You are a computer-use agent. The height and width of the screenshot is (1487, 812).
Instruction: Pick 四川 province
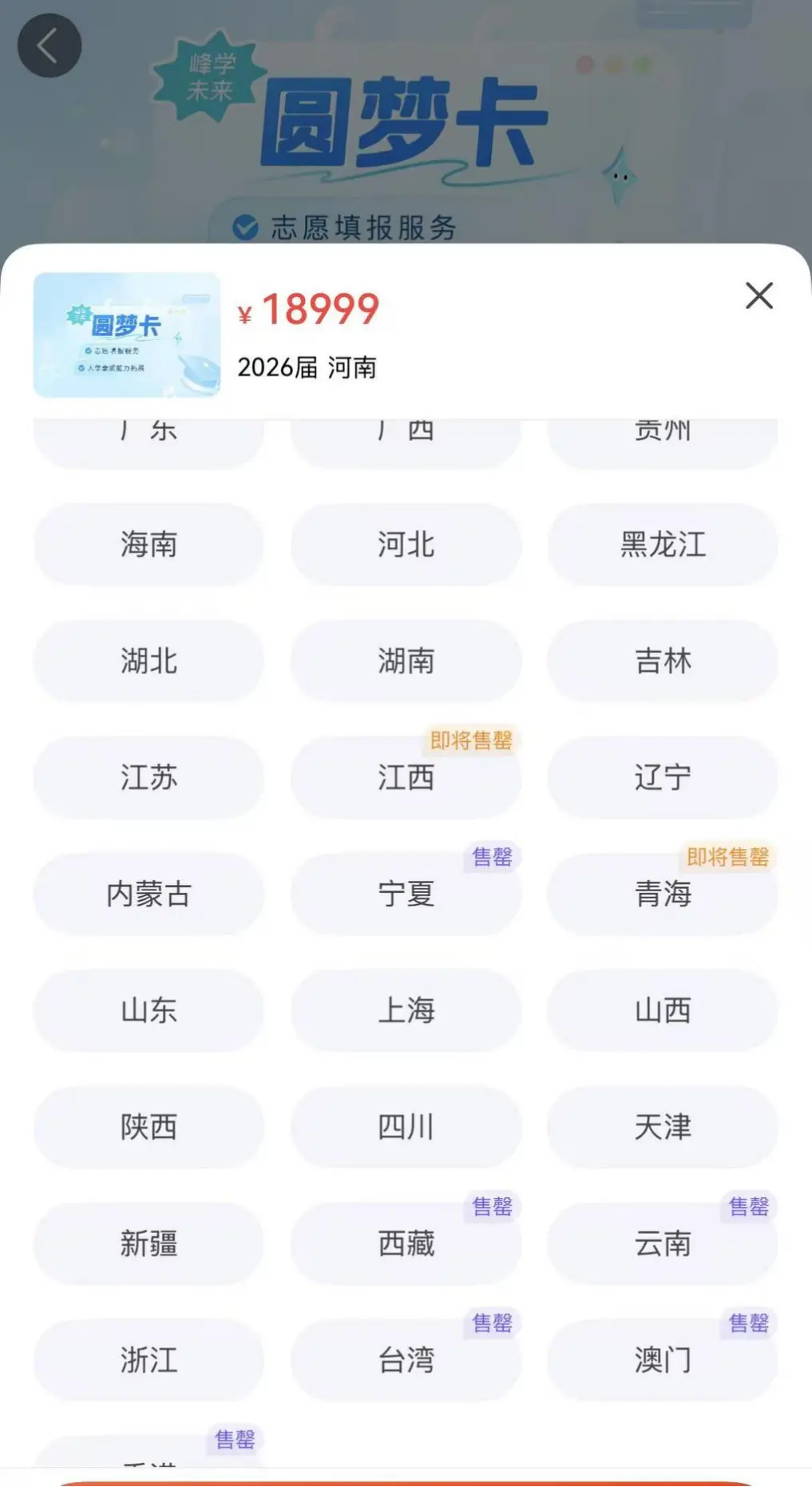click(405, 1128)
